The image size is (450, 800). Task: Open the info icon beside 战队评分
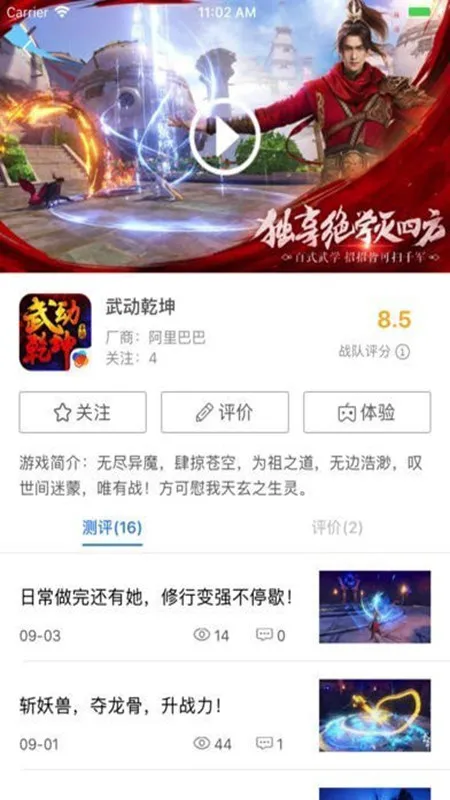403,352
